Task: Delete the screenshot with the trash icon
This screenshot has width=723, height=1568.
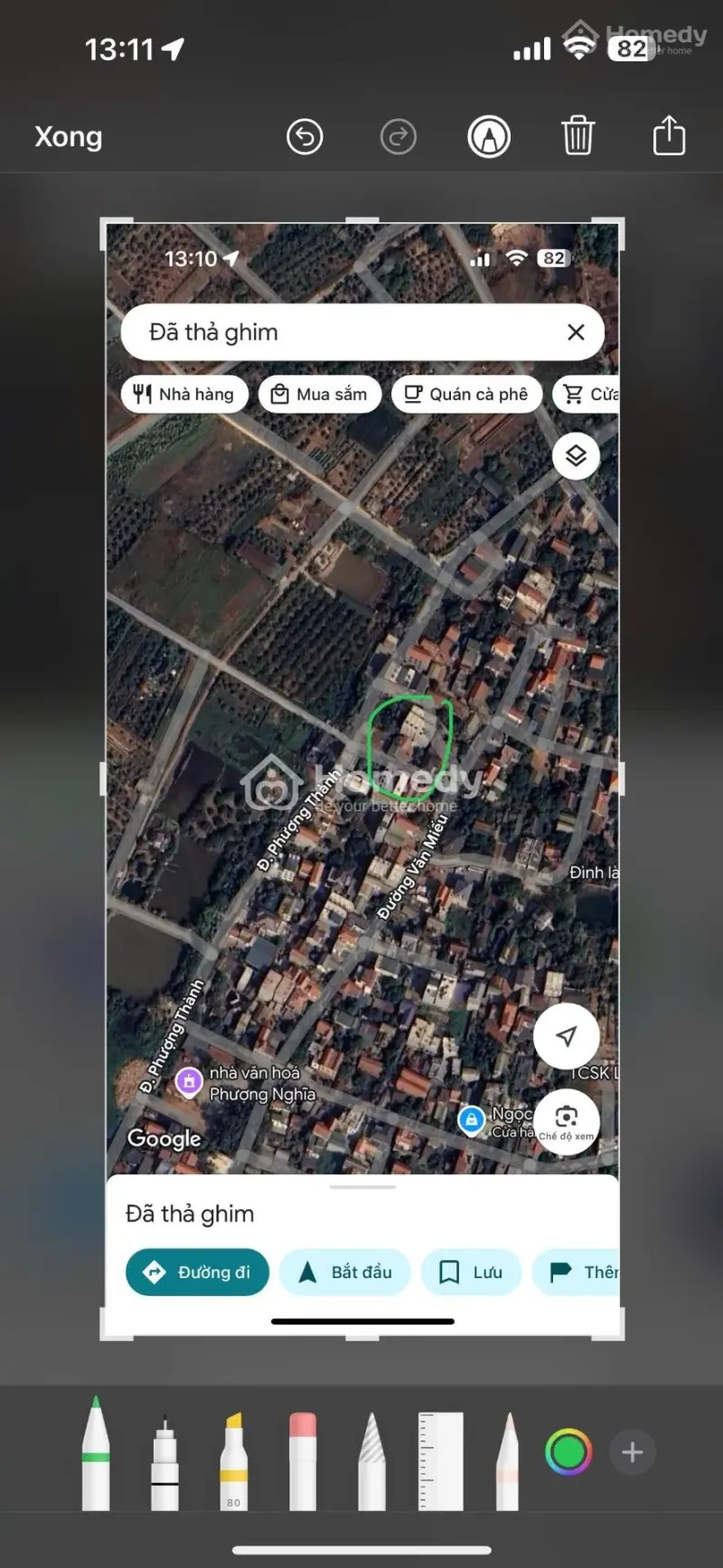Action: (x=577, y=137)
